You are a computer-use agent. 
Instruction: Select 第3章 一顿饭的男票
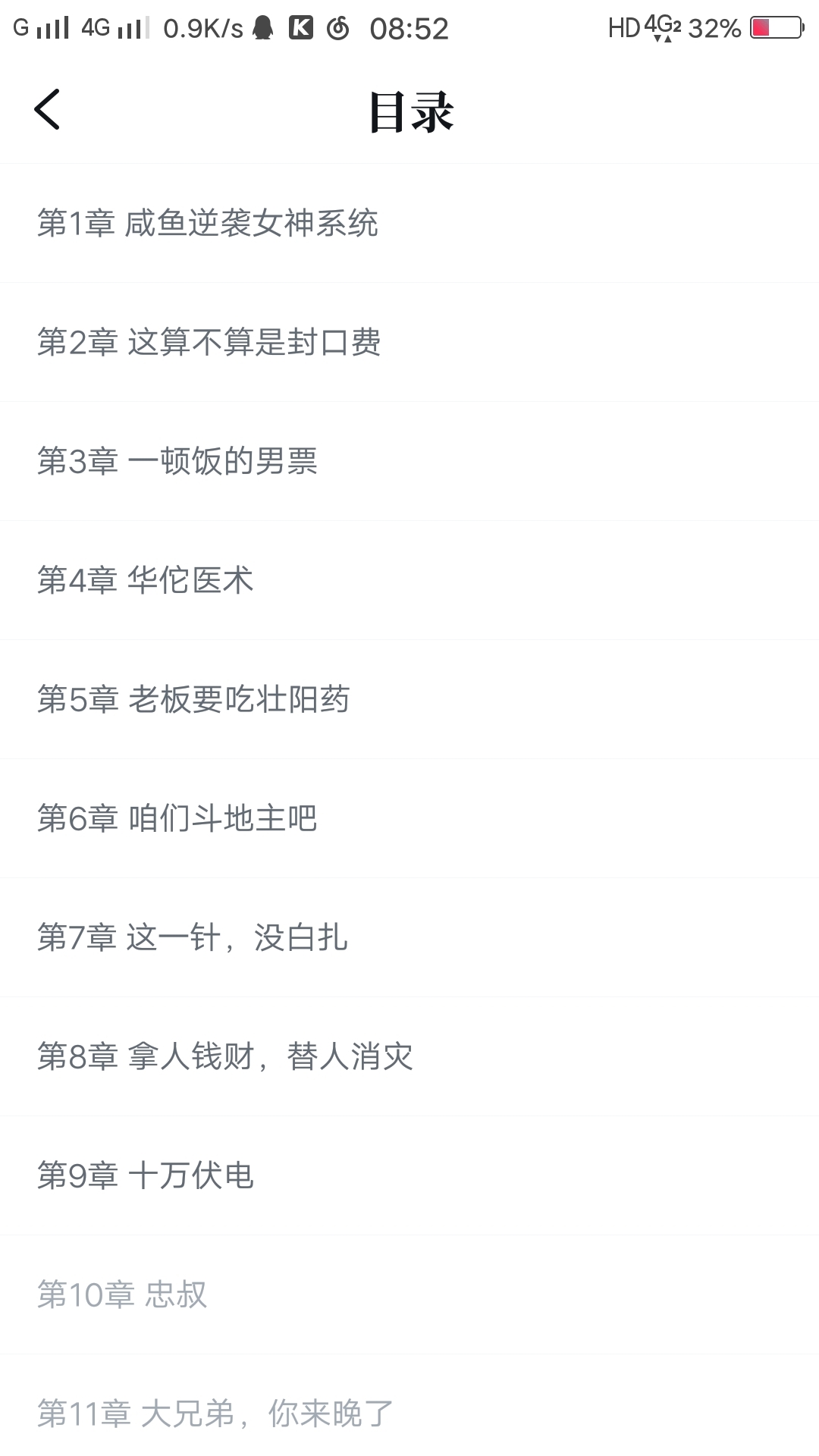409,461
